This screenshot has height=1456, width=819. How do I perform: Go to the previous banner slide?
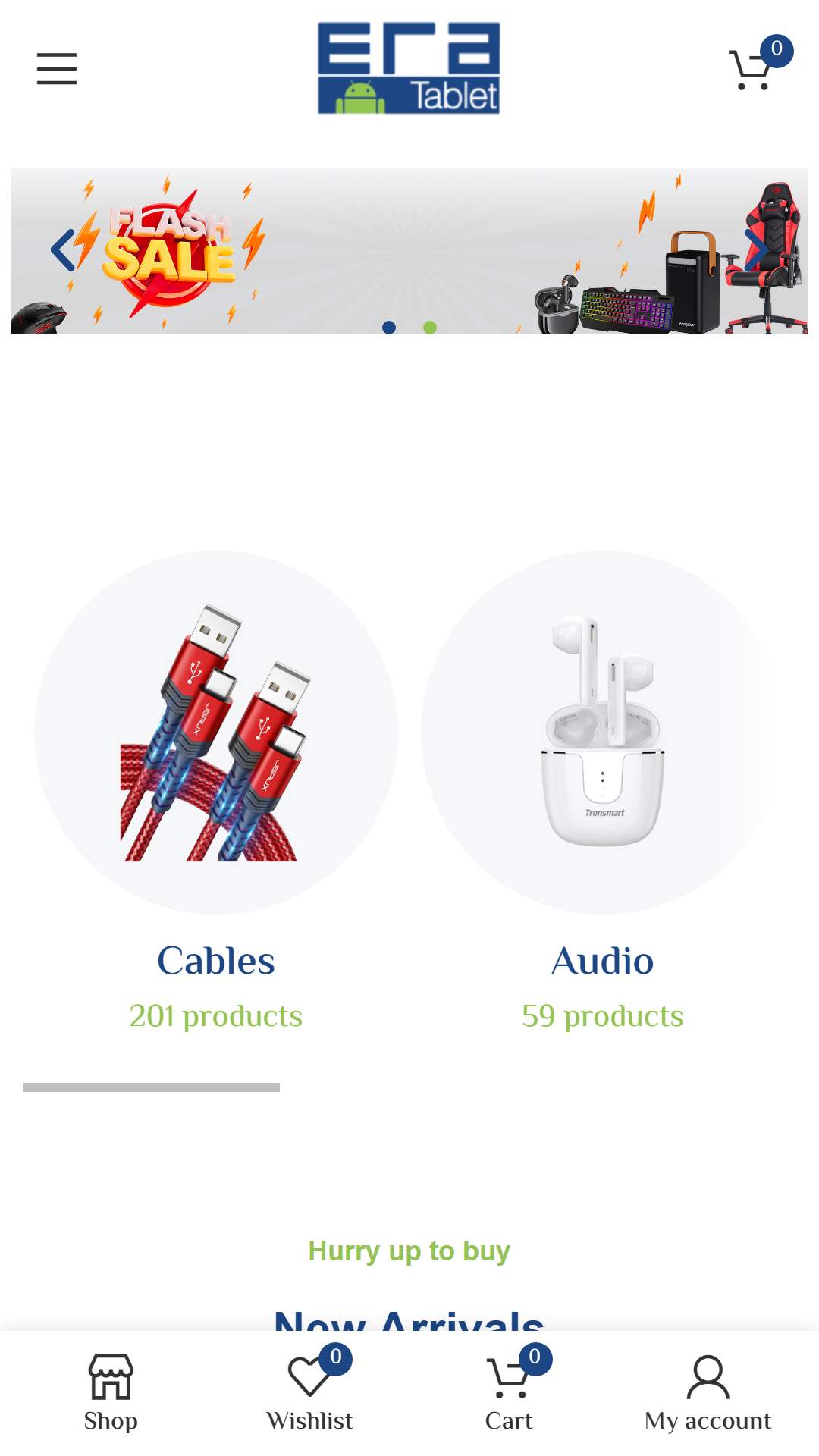[x=62, y=250]
